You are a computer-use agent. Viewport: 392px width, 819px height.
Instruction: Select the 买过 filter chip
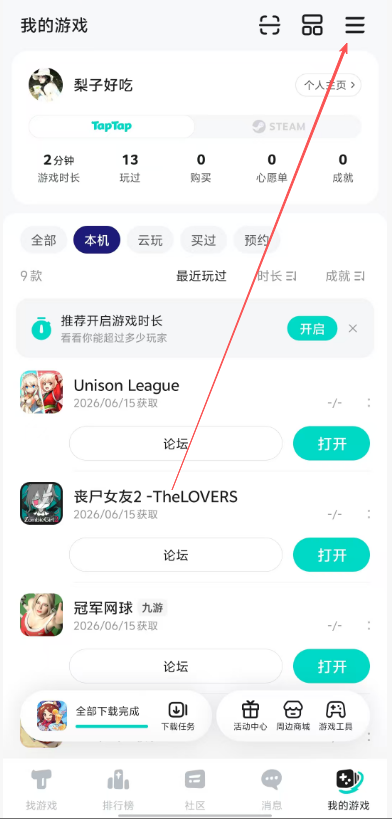(203, 240)
